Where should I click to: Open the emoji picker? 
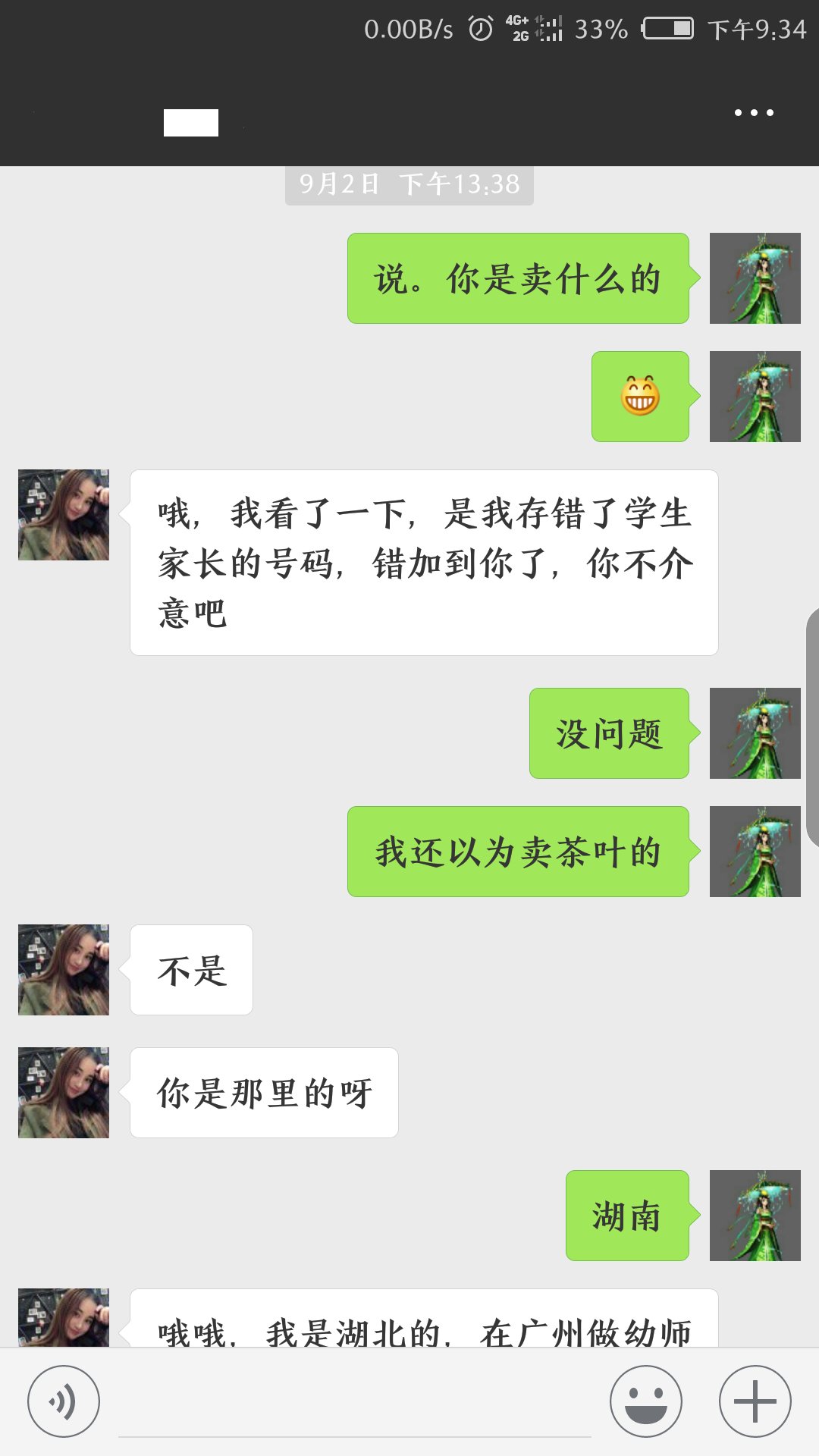pyautogui.click(x=646, y=1401)
